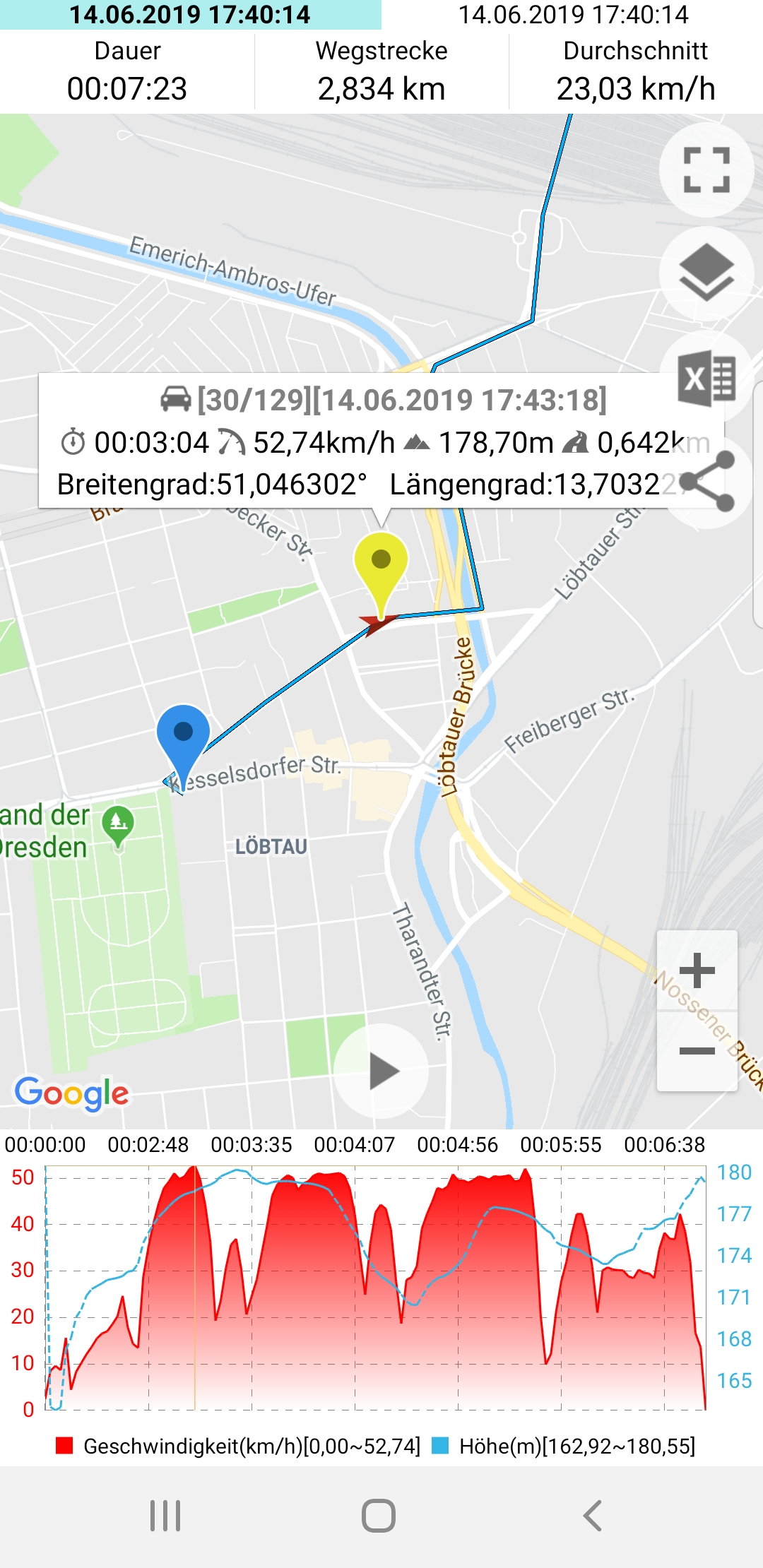
Task: Go back with system back button
Action: (x=592, y=1516)
